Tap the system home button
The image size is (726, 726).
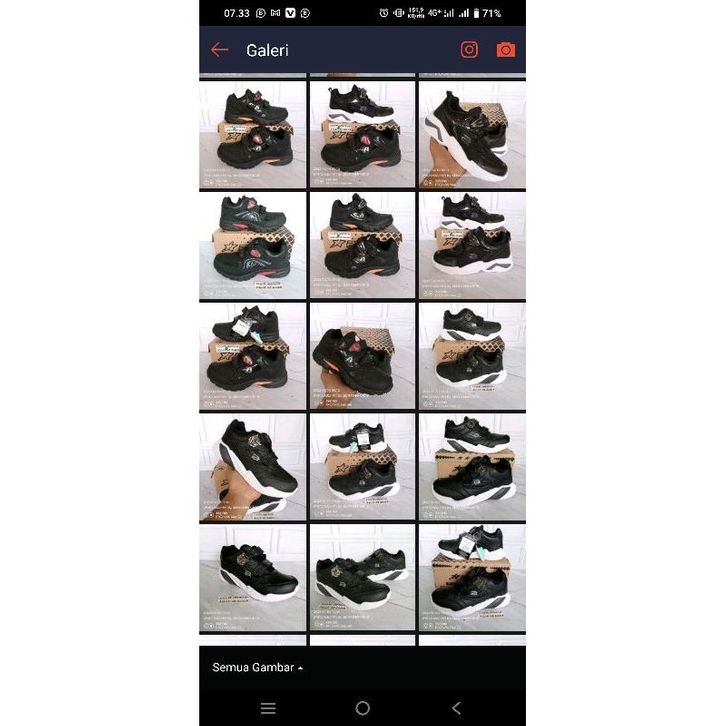pyautogui.click(x=362, y=708)
